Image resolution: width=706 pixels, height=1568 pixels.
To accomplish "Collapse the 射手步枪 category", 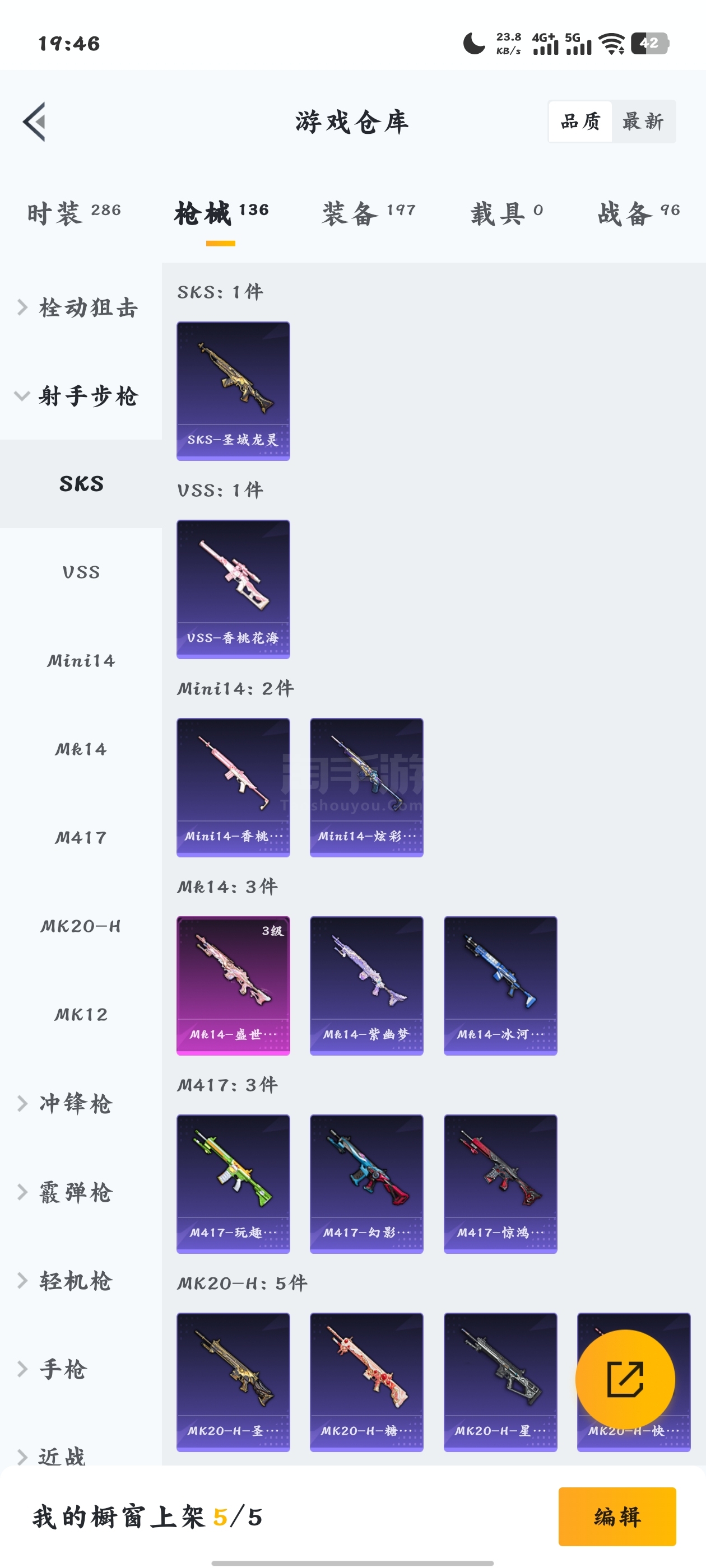I will click(x=79, y=396).
